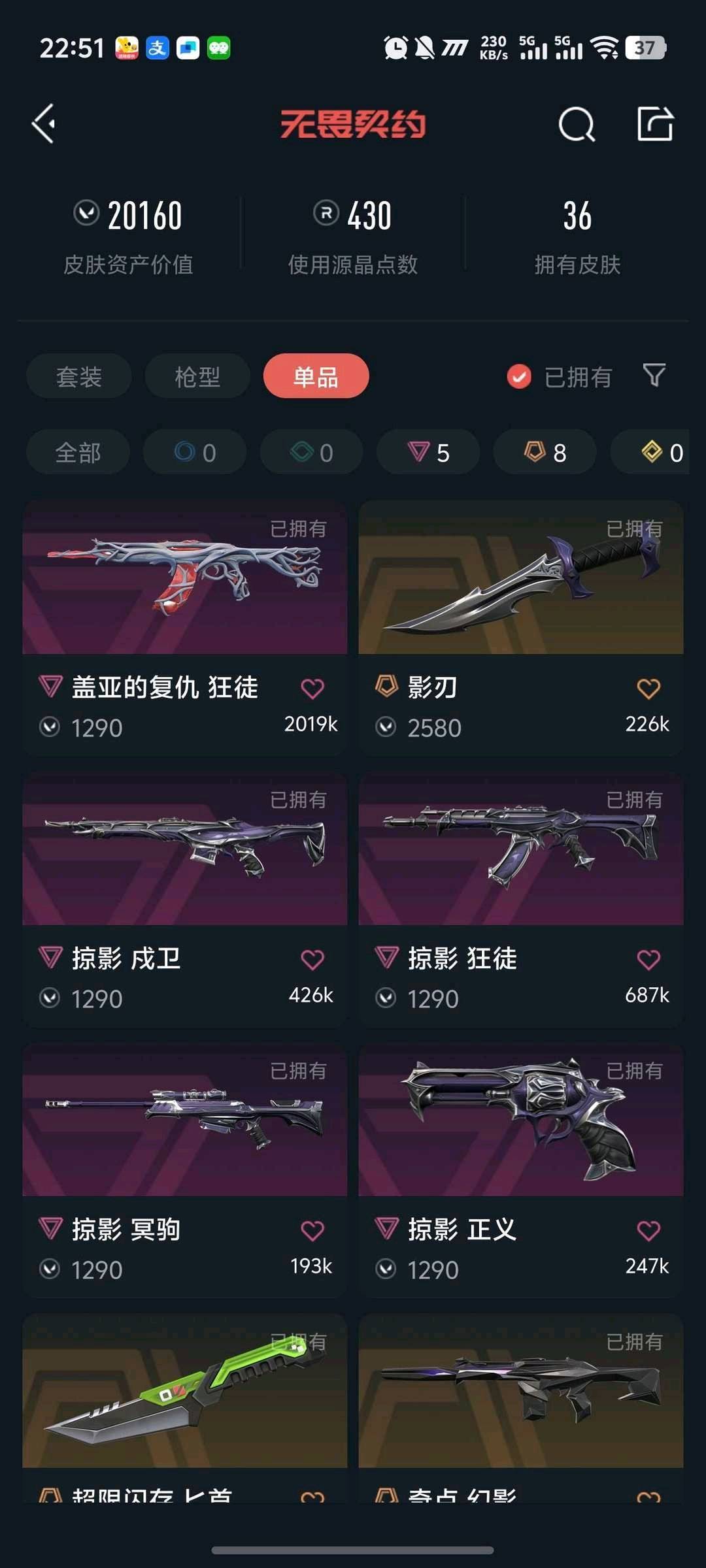This screenshot has height=1568, width=706.
Task: Select the 全部 rarity chip
Action: click(x=78, y=452)
